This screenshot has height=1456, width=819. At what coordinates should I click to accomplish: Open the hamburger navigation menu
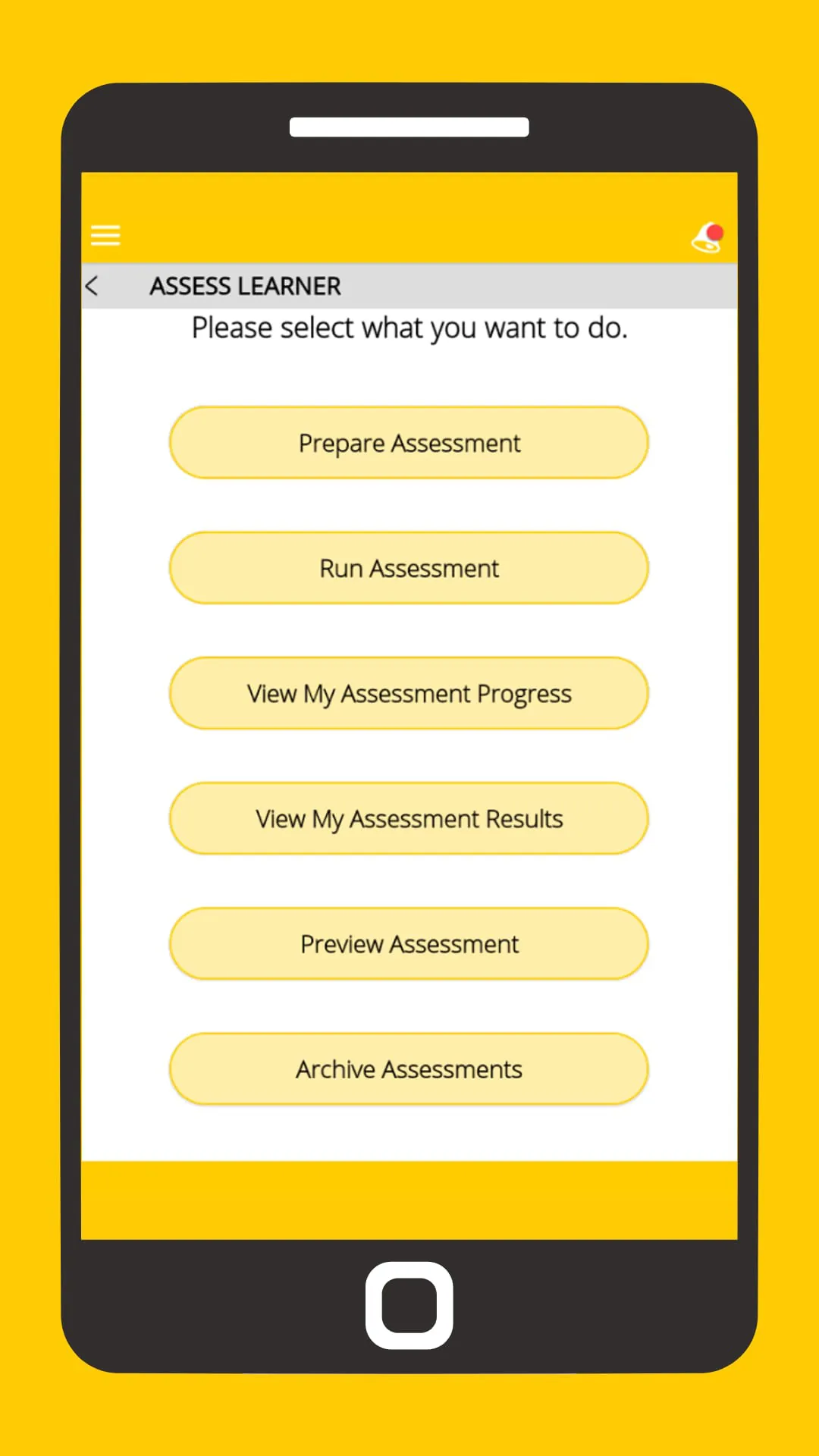(105, 235)
